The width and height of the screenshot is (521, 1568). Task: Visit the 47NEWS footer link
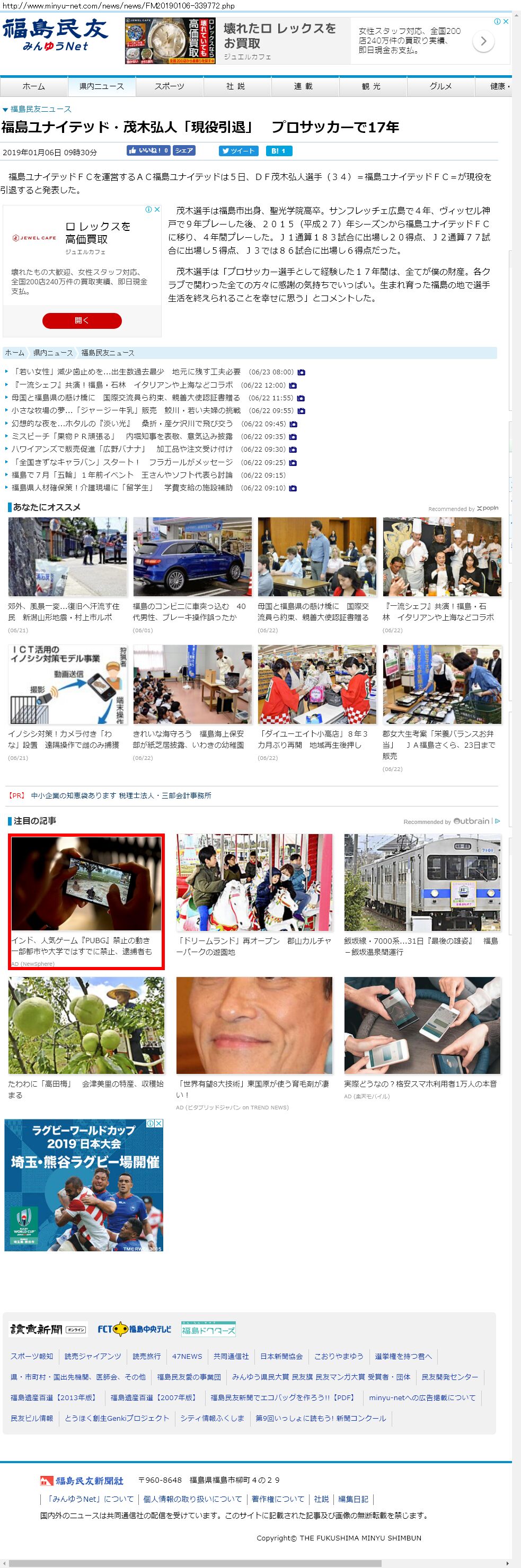pos(187,1356)
